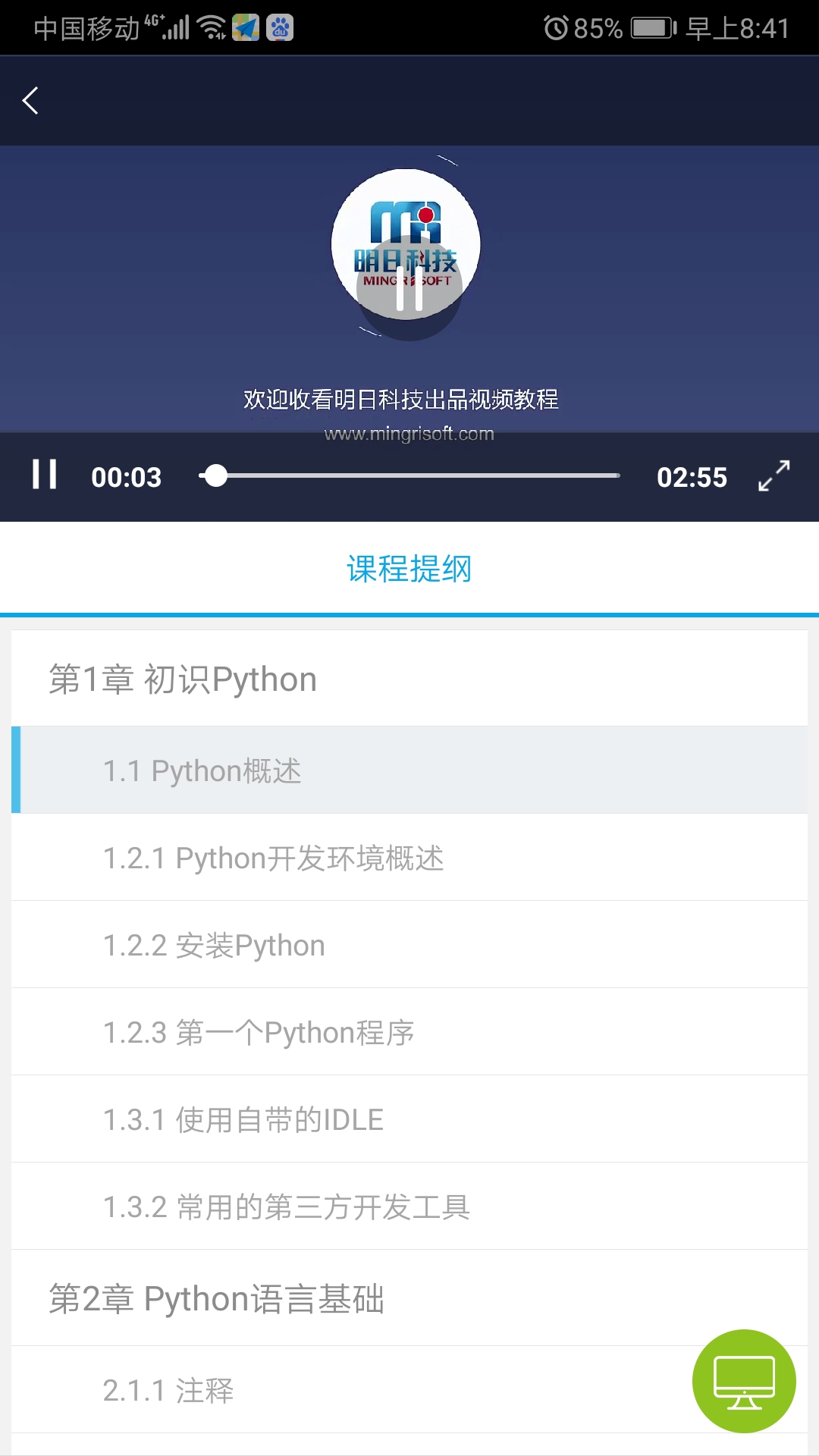This screenshot has height=1456, width=819.
Task: Open lesson 1.1 Python概述
Action: coord(409,770)
